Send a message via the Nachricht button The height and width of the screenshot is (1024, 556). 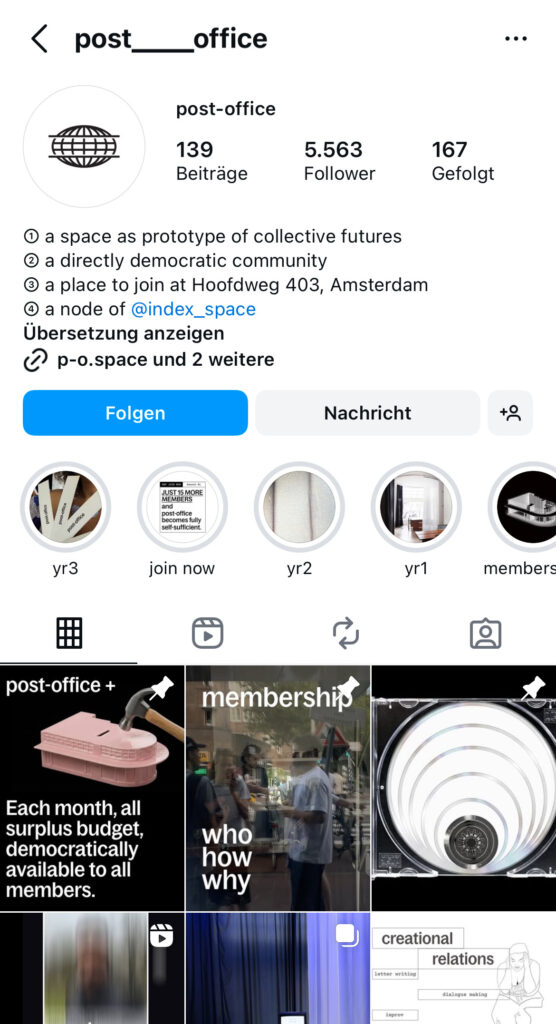(x=367, y=413)
